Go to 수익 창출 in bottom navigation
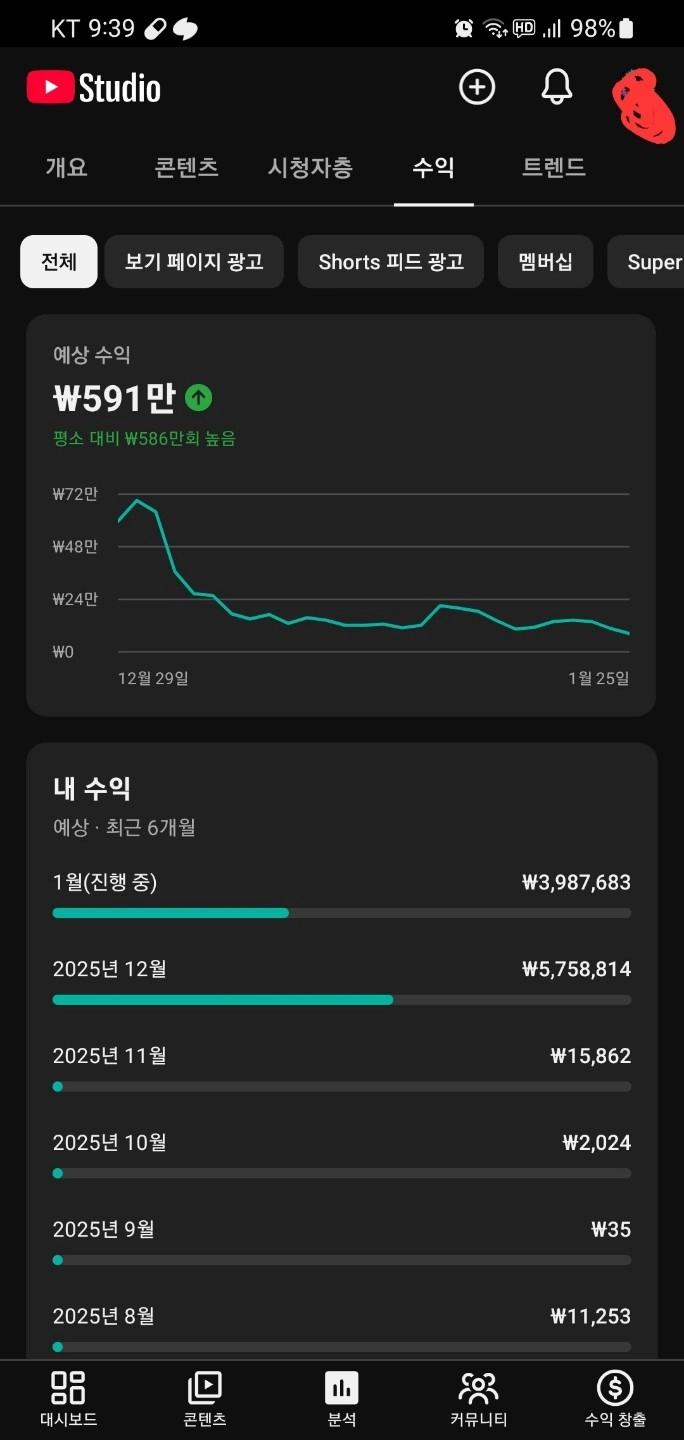This screenshot has width=684, height=1440. [x=615, y=1399]
